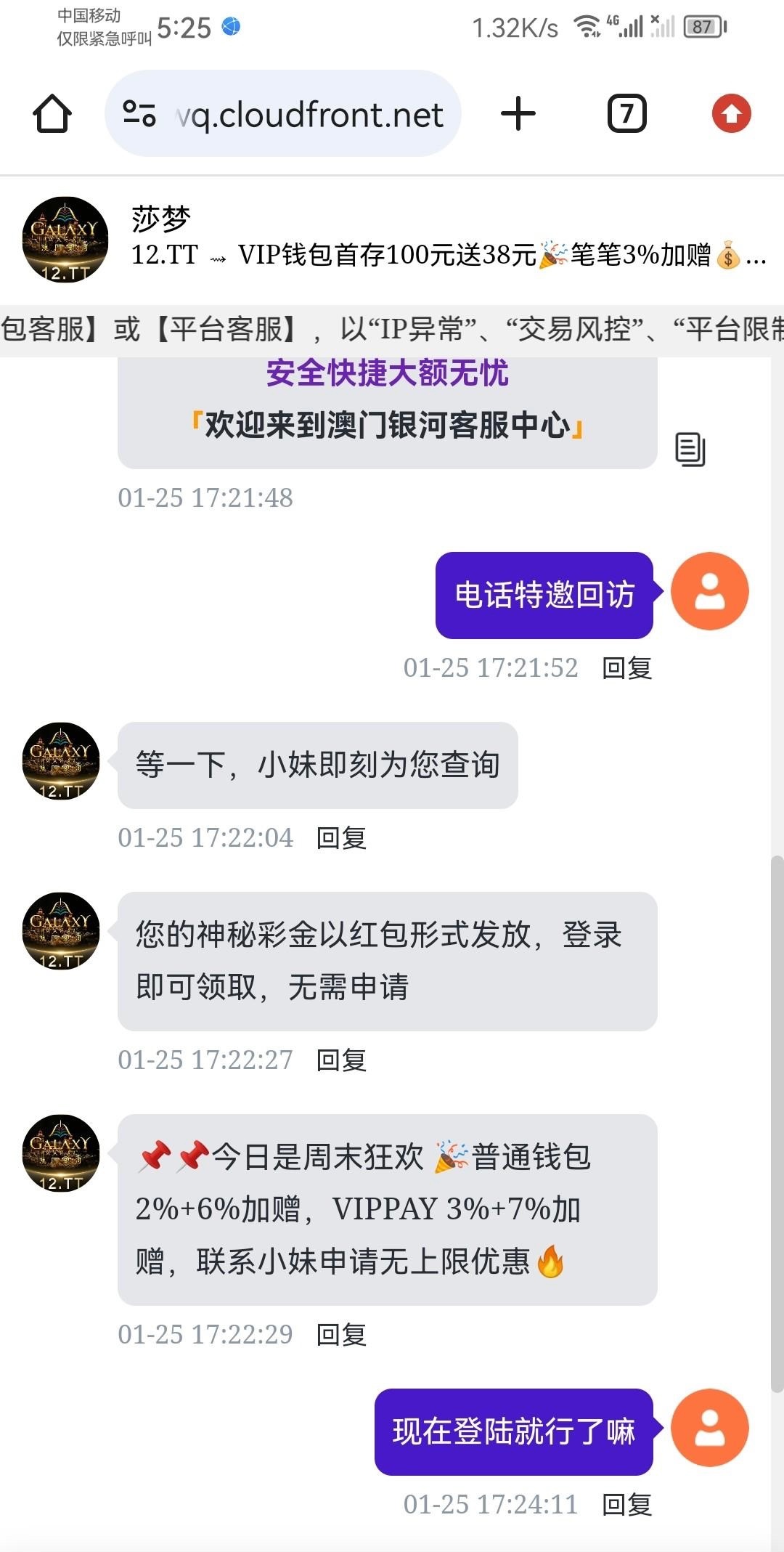Reply to the 现在登陆就行了嘛 message
Viewport: 784px width, 1552px height.
point(627,1505)
